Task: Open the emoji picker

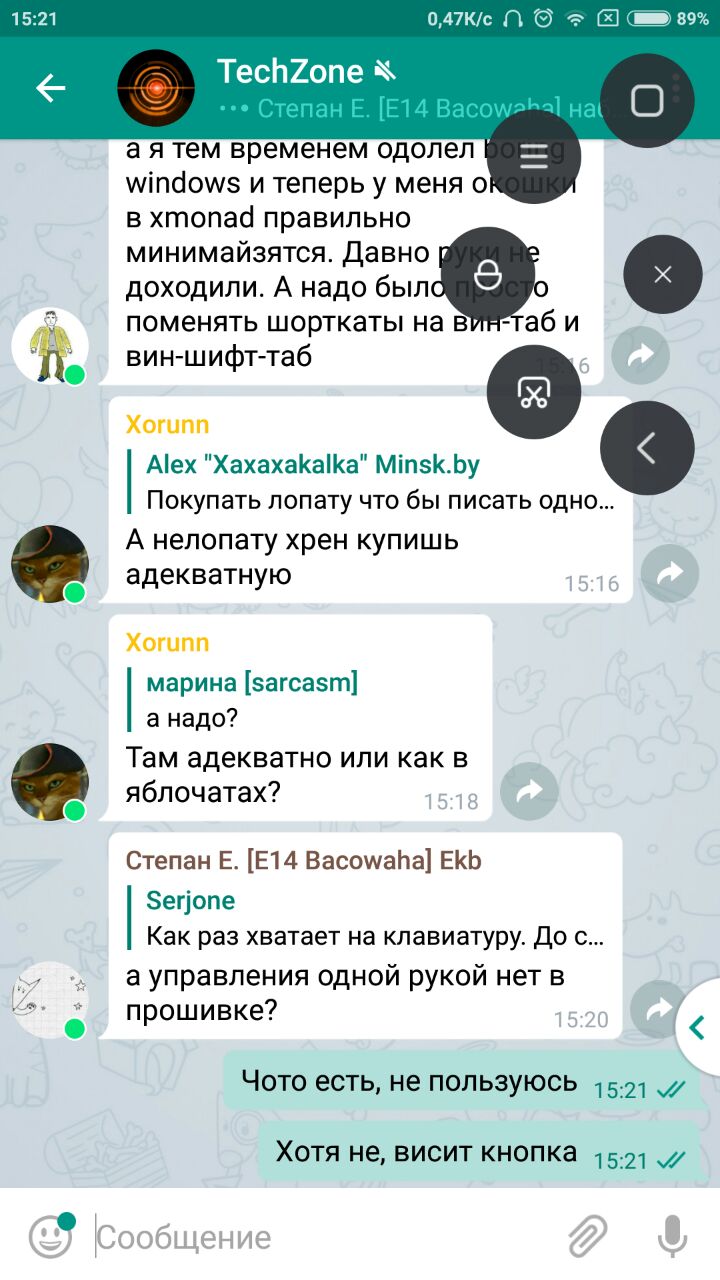Action: (x=50, y=1237)
